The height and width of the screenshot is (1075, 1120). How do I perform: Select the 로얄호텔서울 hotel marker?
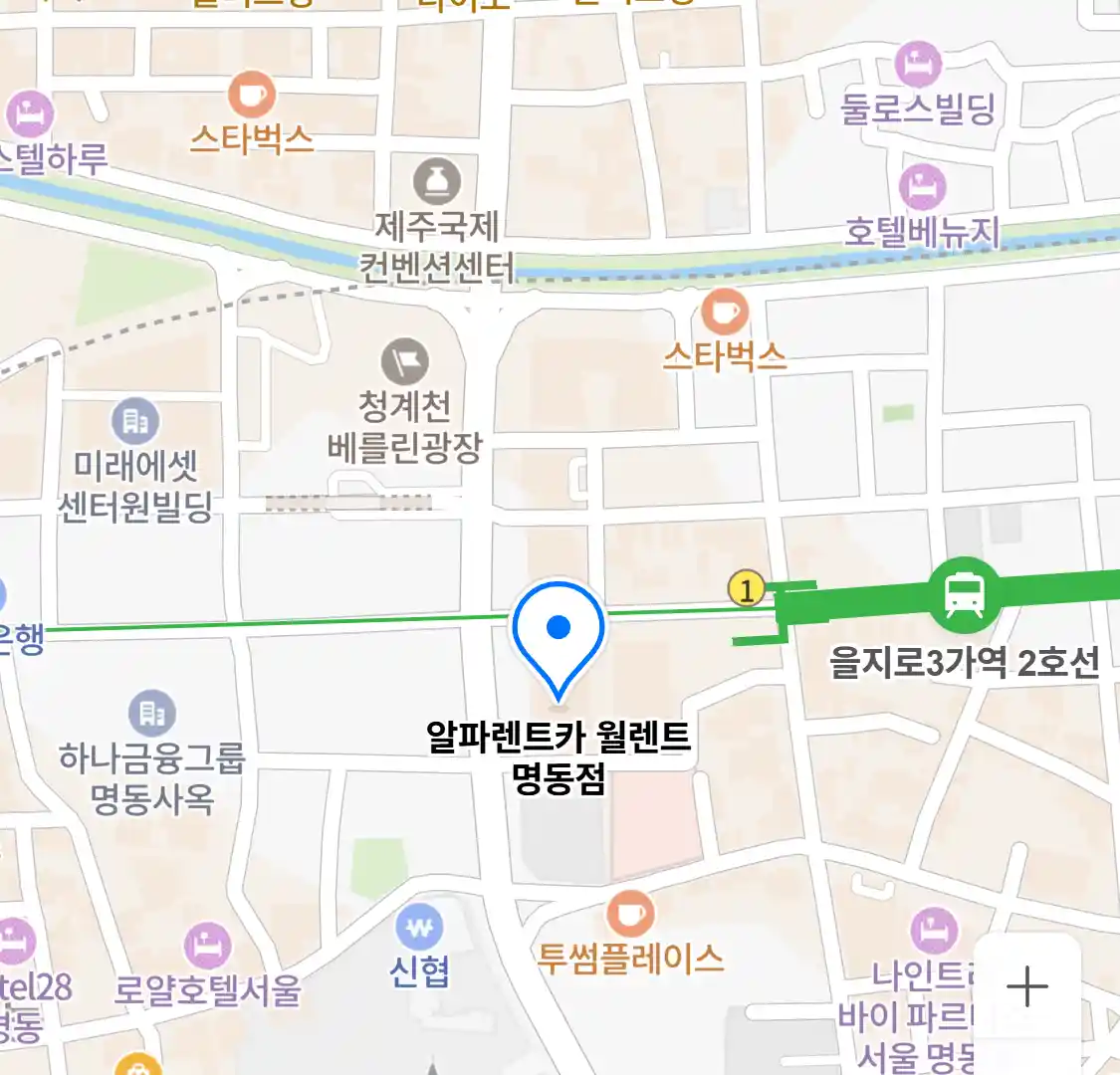point(207,947)
